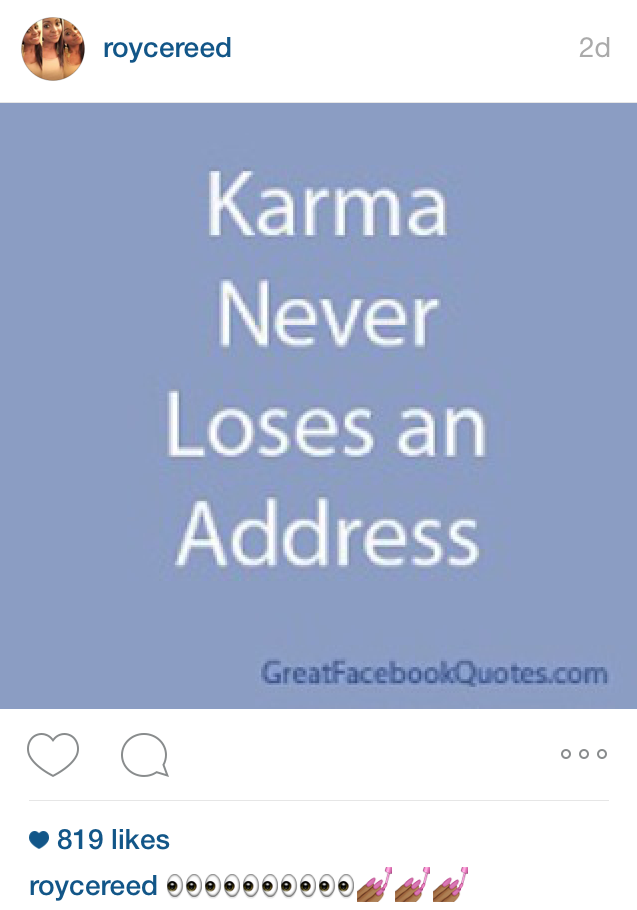View the 819 likes list
Image resolution: width=637 pixels, height=910 pixels.
[112, 840]
